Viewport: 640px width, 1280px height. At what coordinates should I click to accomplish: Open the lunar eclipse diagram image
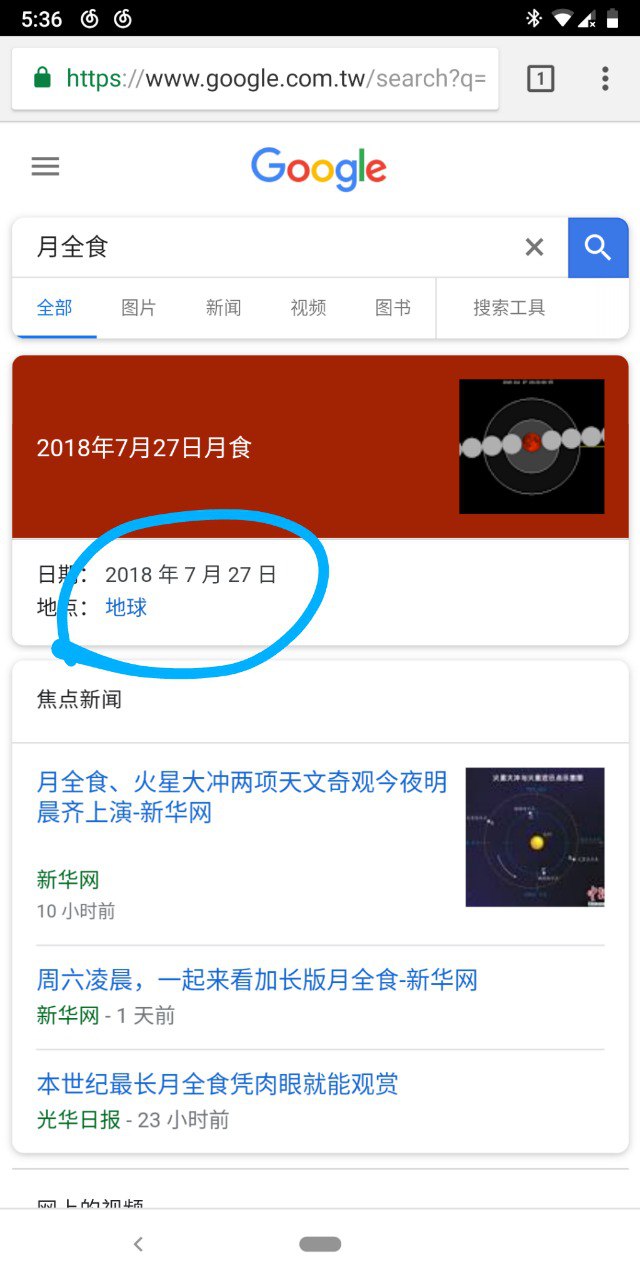click(x=531, y=446)
